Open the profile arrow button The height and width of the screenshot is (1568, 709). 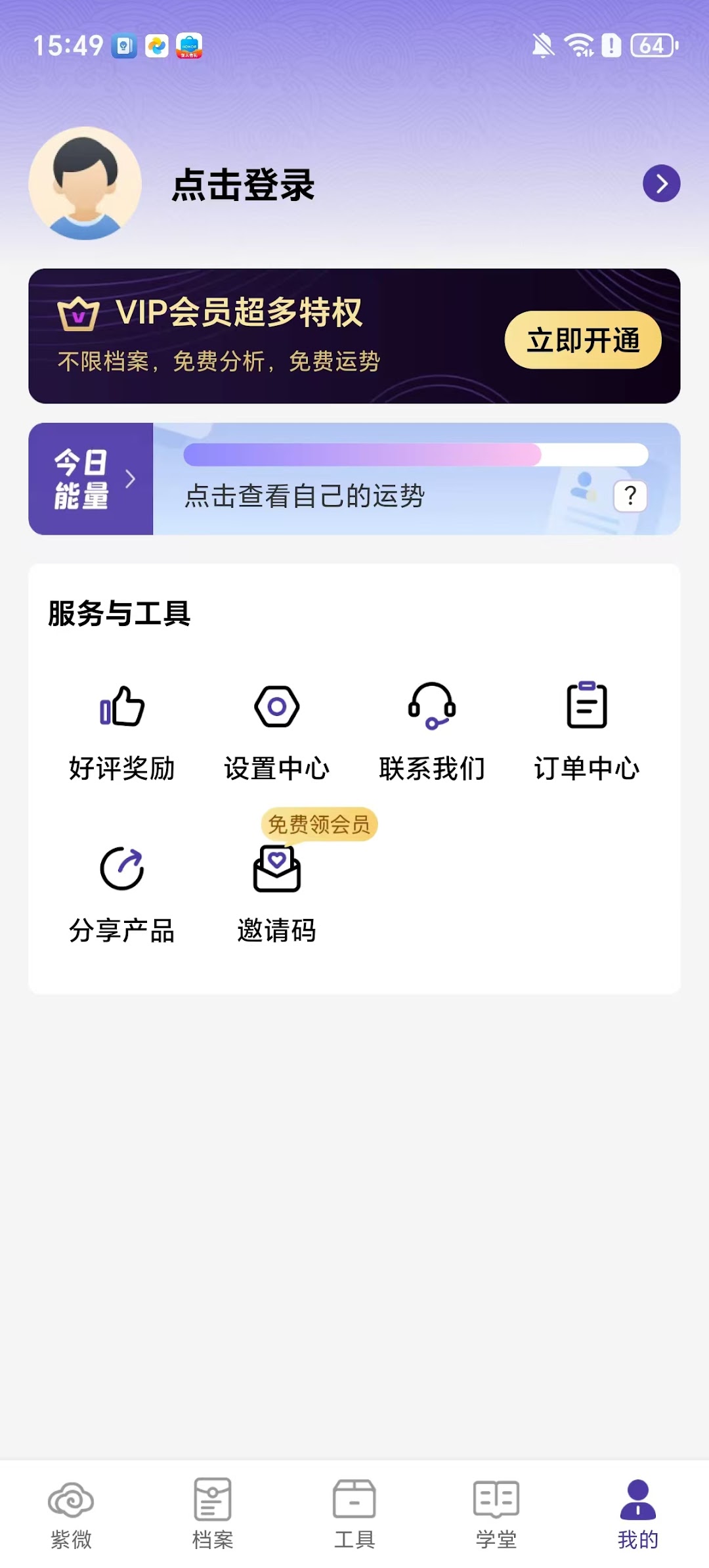(661, 183)
